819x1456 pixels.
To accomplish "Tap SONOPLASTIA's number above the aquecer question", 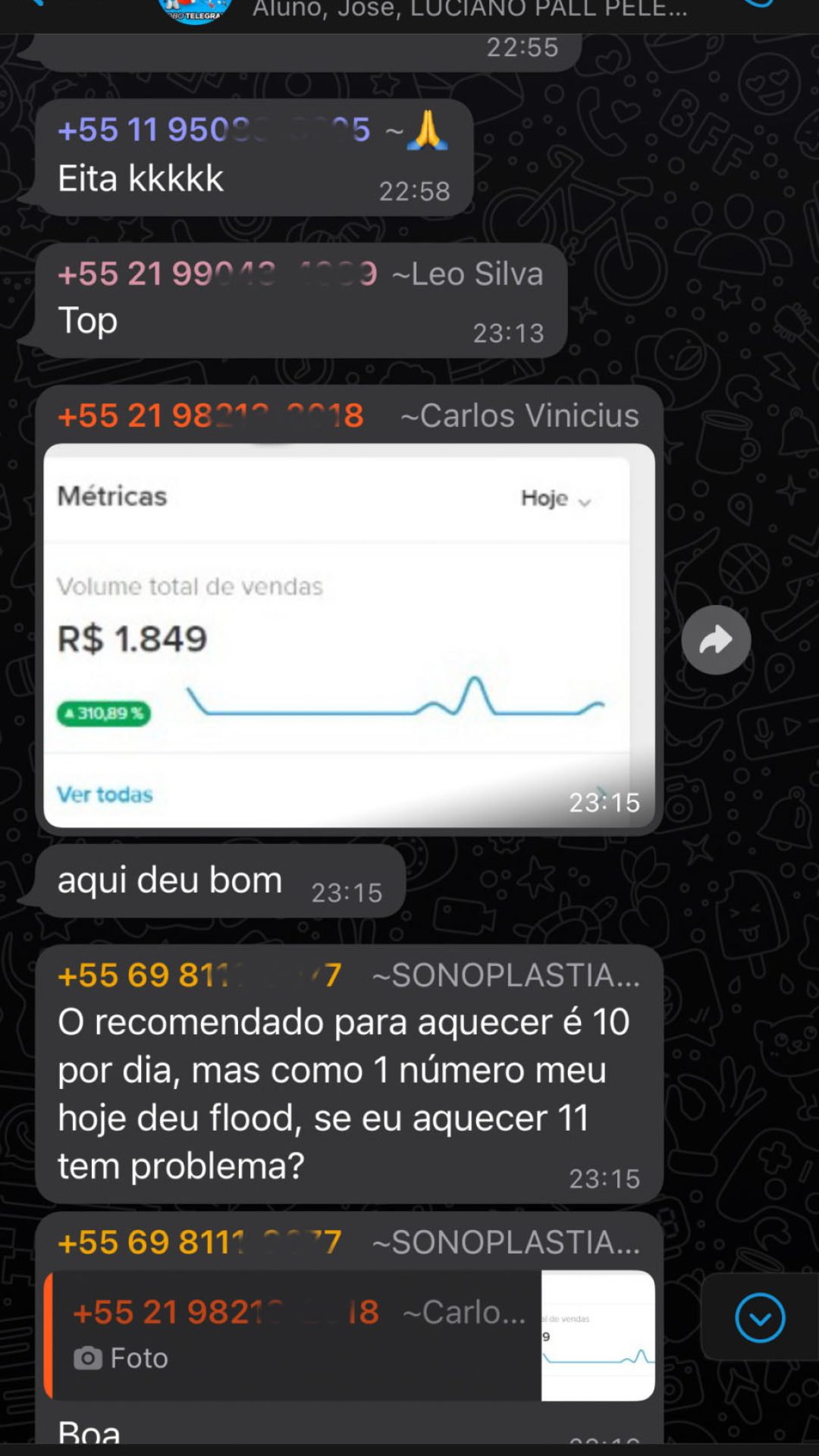I will coord(199,976).
